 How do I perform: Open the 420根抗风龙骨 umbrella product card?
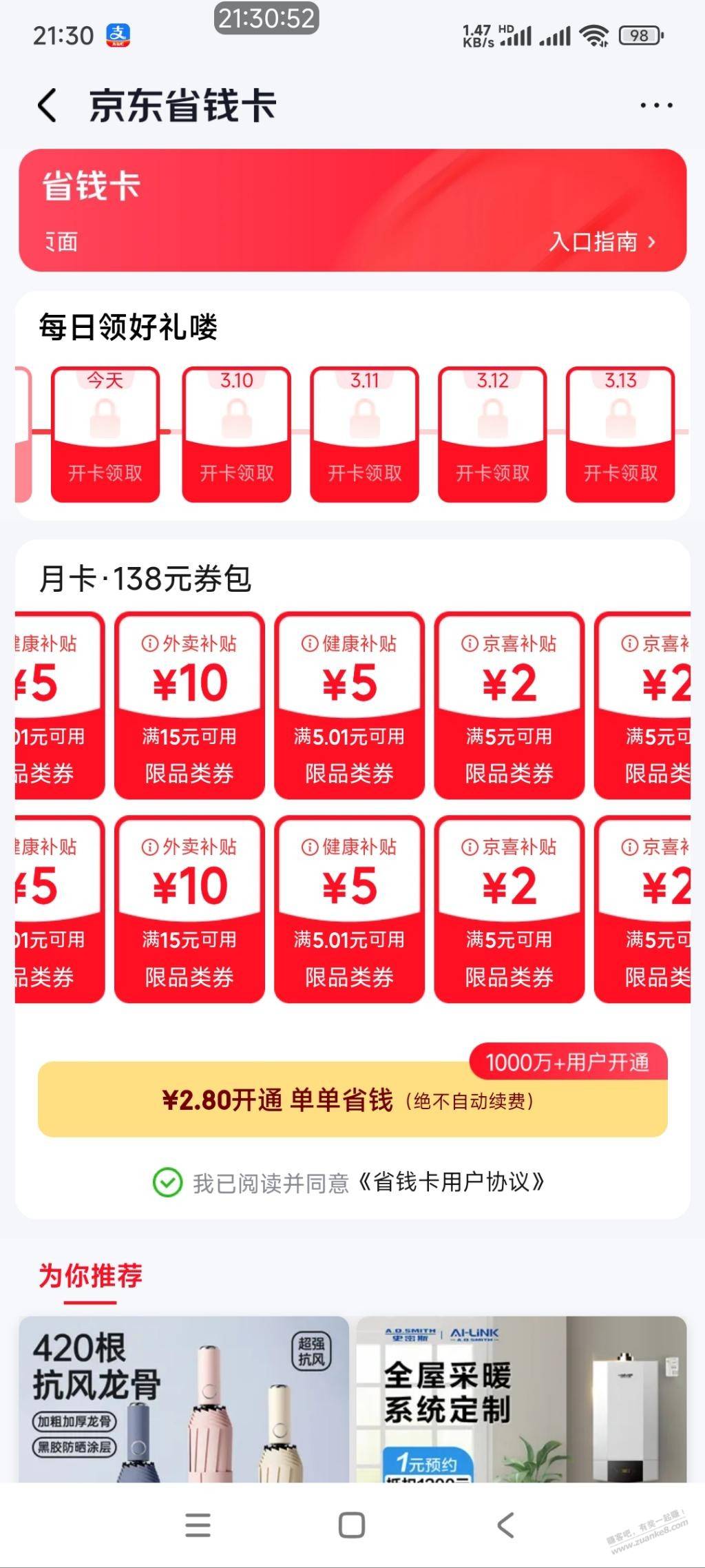(x=184, y=1399)
